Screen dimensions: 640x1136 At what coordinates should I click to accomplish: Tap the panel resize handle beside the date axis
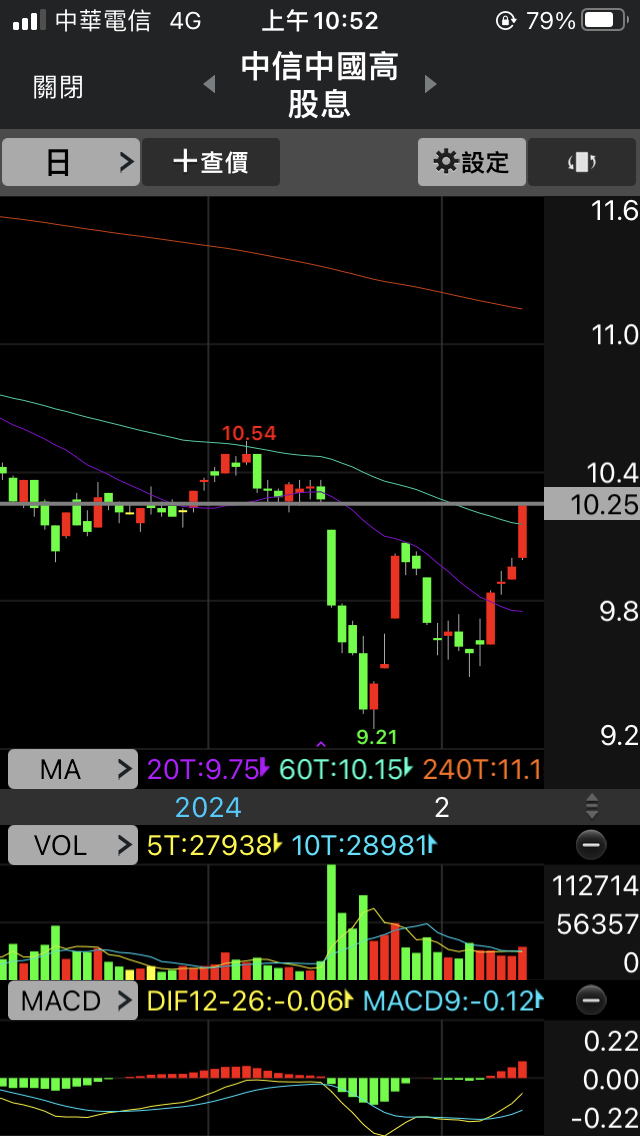point(591,806)
